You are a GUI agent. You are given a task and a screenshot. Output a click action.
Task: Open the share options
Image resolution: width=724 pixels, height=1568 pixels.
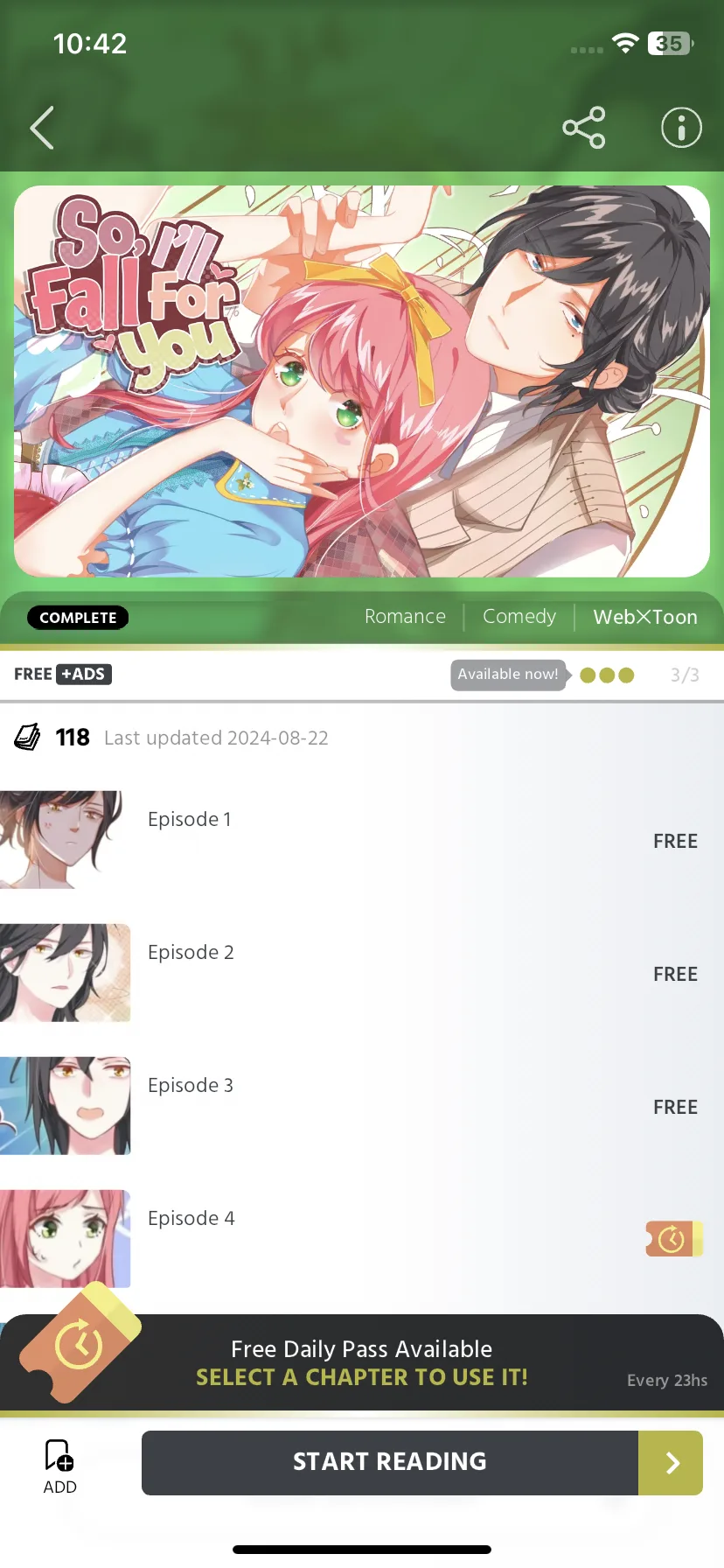click(x=584, y=128)
